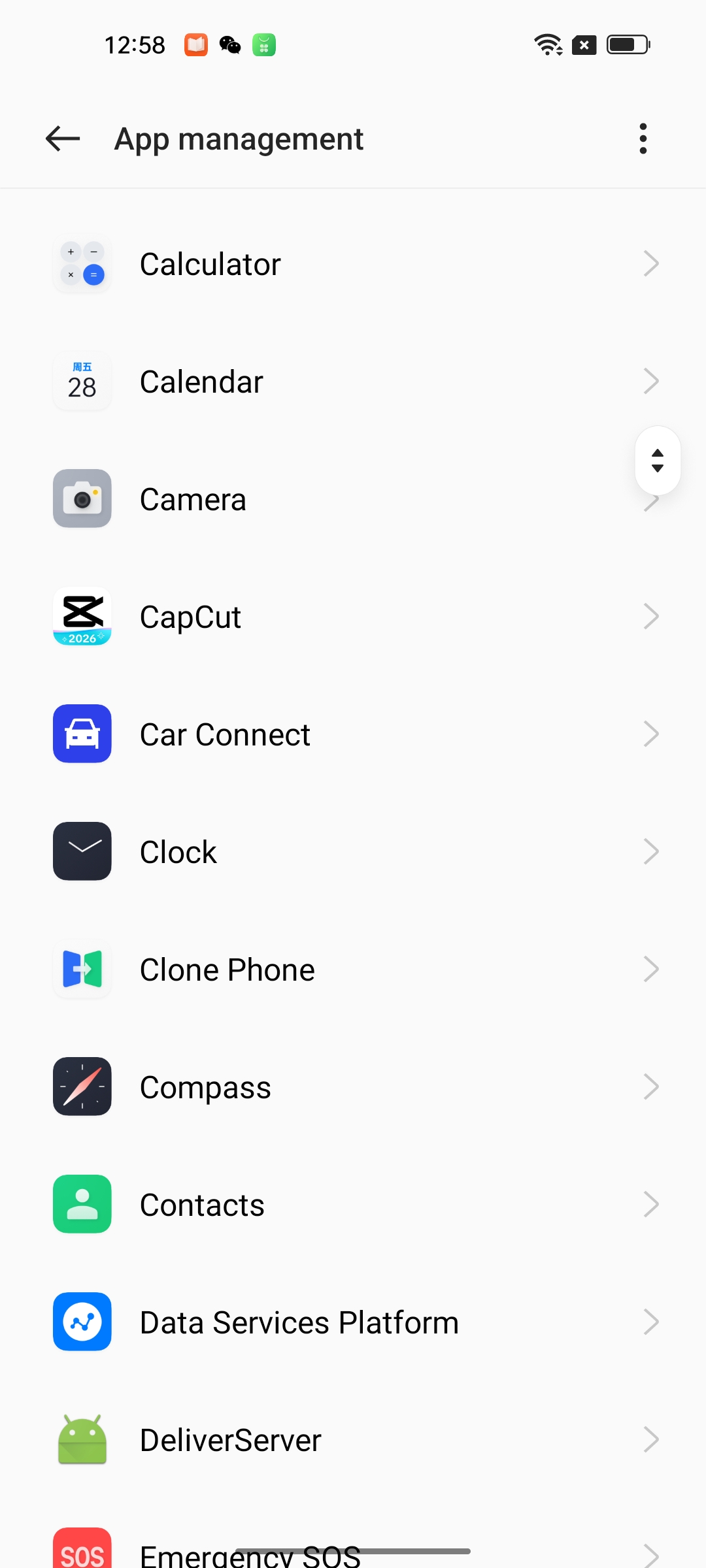Image resolution: width=706 pixels, height=1568 pixels.
Task: Open Clock details using its right arrow
Action: coord(651,851)
